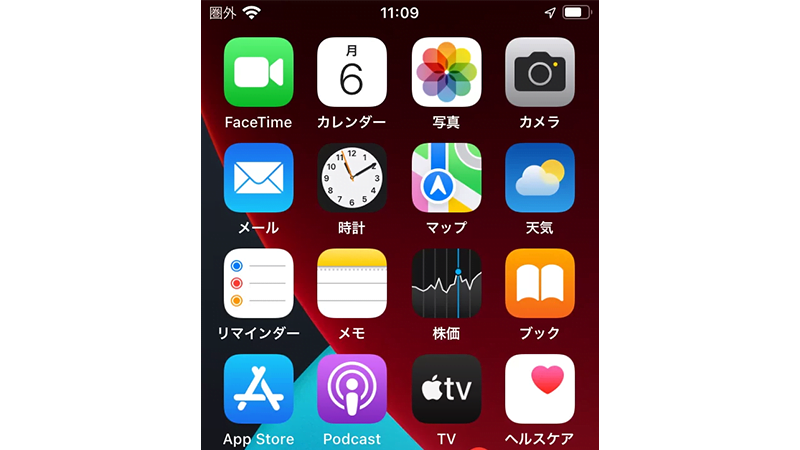Tap the 時計 clock app

click(352, 178)
